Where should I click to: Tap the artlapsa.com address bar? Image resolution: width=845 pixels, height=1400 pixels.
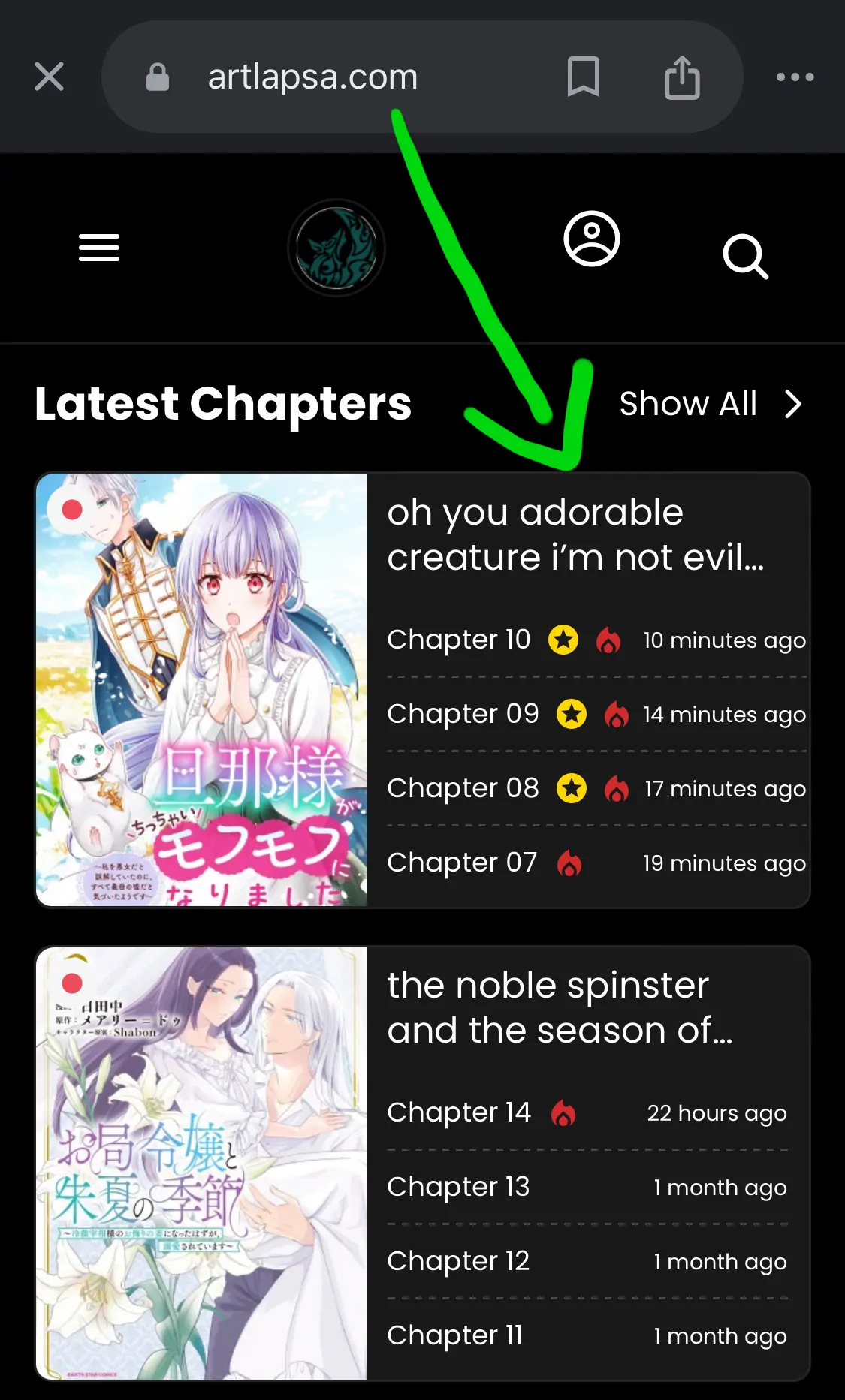point(312,77)
